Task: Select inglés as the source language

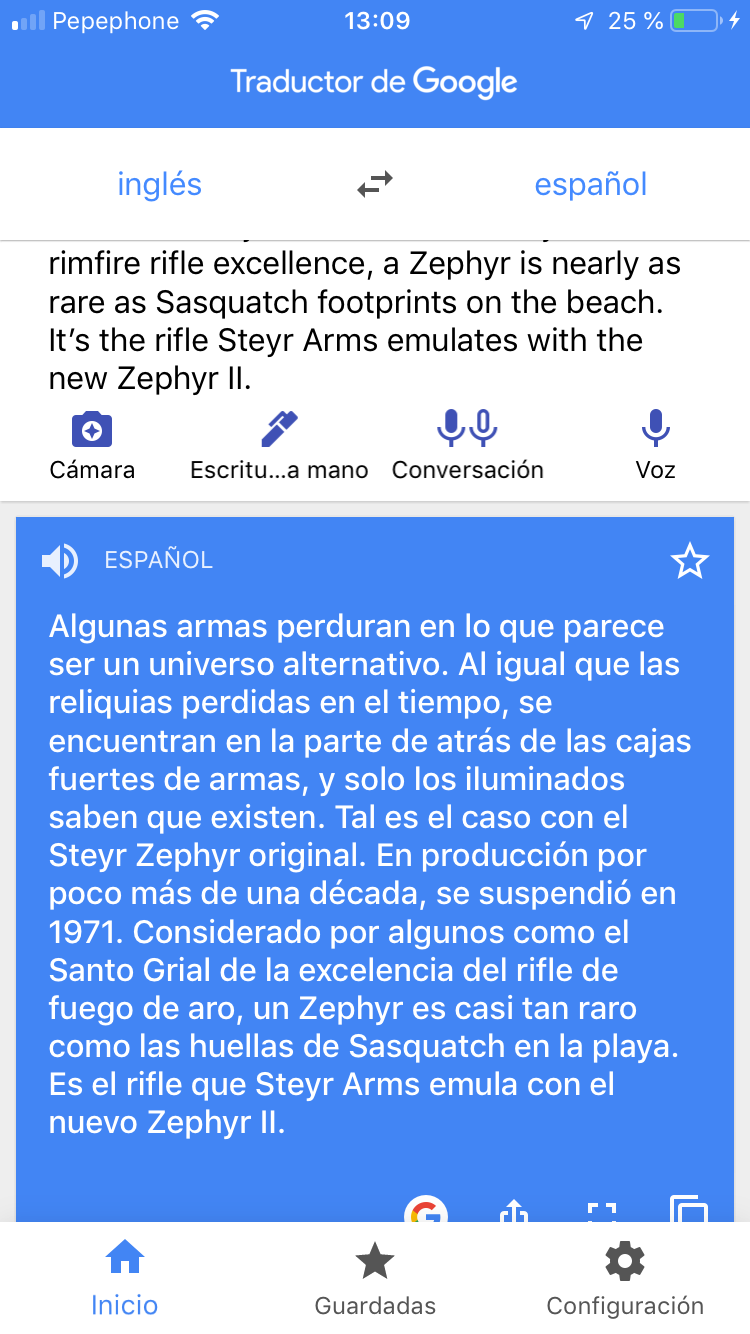Action: pyautogui.click(x=160, y=185)
